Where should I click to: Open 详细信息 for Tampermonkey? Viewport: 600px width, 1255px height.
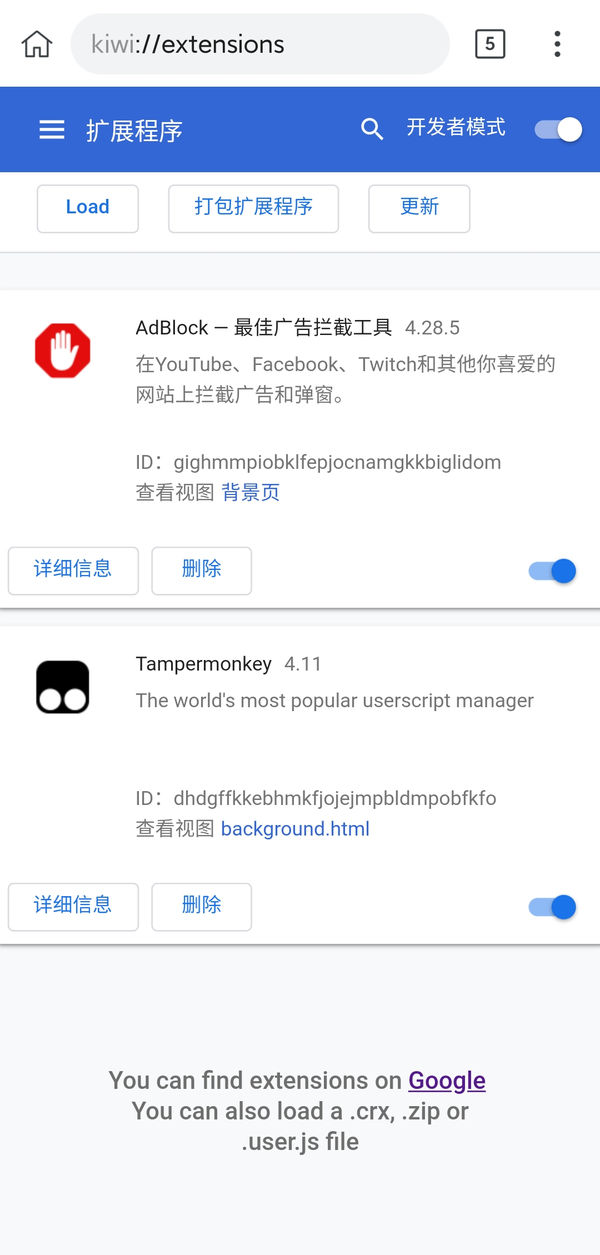point(73,906)
